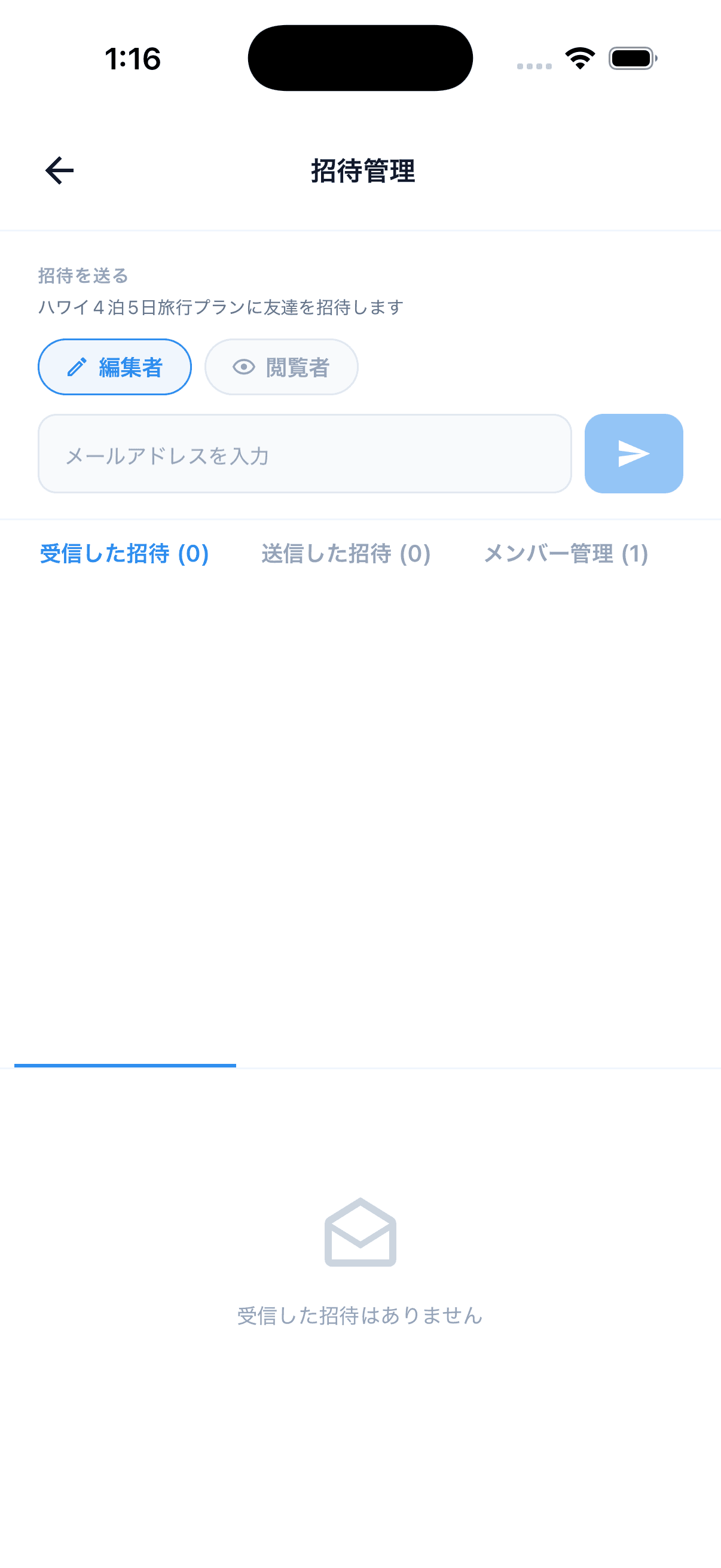Screen dimensions: 721x1568
Task: Click the back arrow icon
Action: point(58,171)
